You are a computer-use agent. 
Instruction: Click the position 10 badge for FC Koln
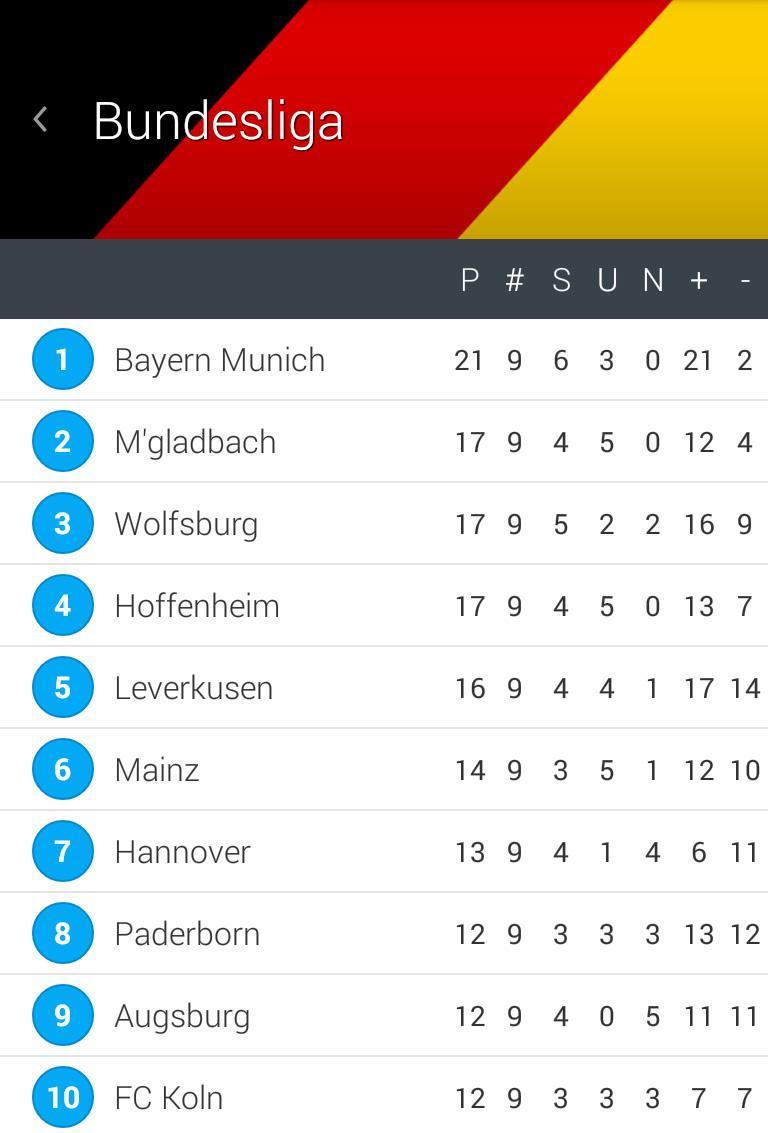62,1097
